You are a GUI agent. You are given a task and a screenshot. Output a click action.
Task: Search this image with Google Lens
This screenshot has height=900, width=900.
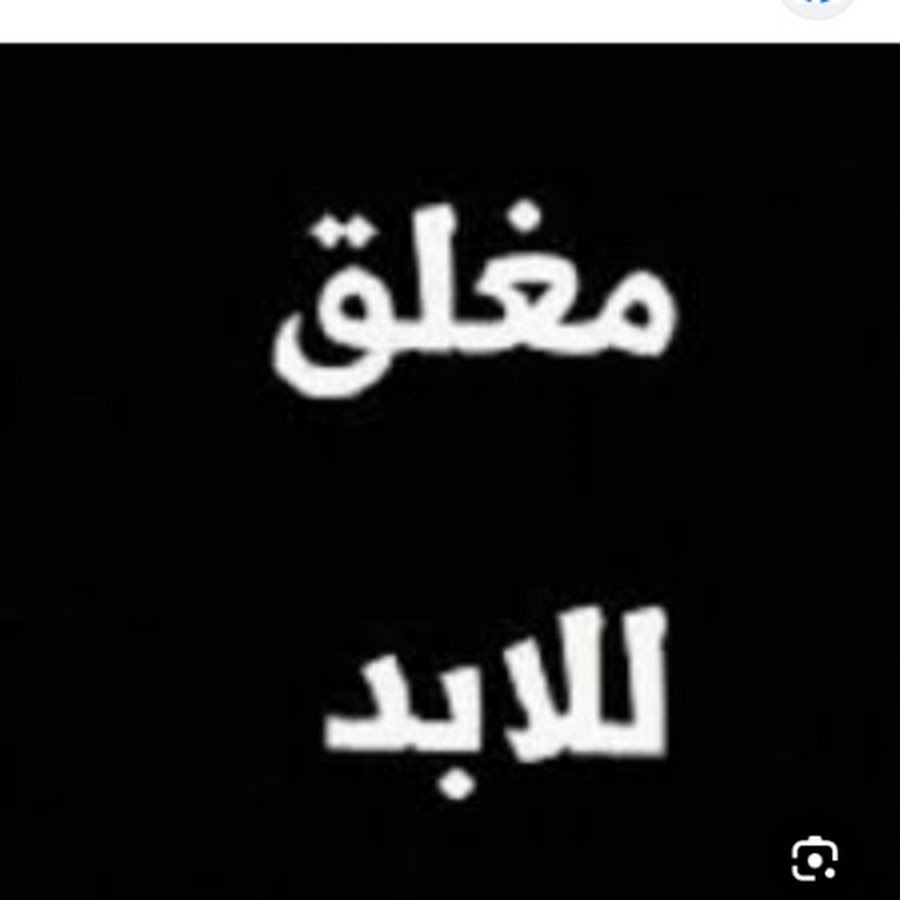813,859
